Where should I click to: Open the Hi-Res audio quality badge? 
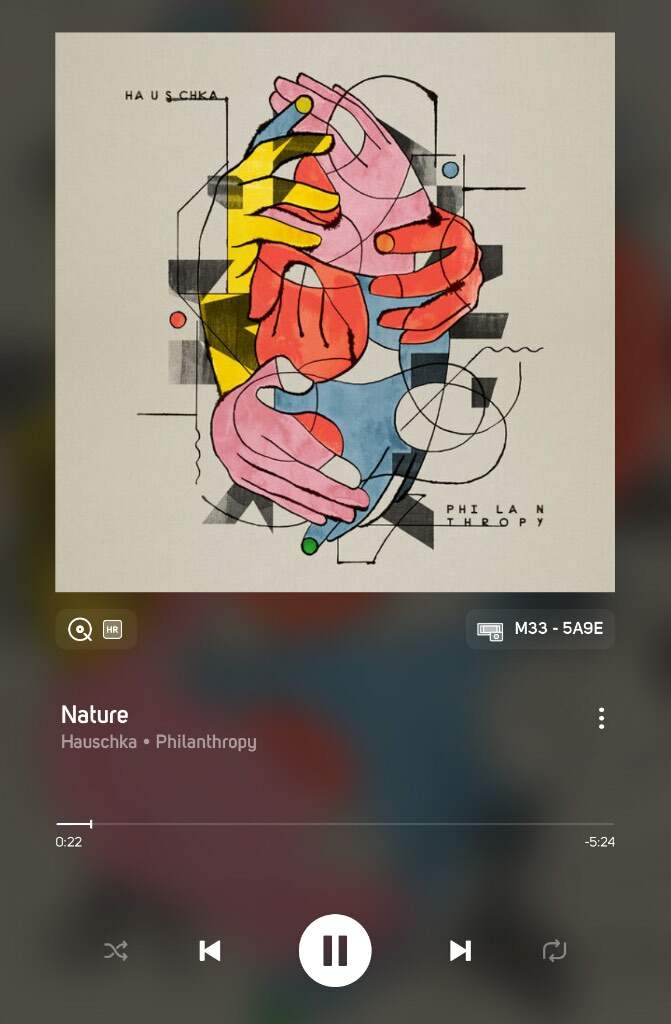click(96, 629)
